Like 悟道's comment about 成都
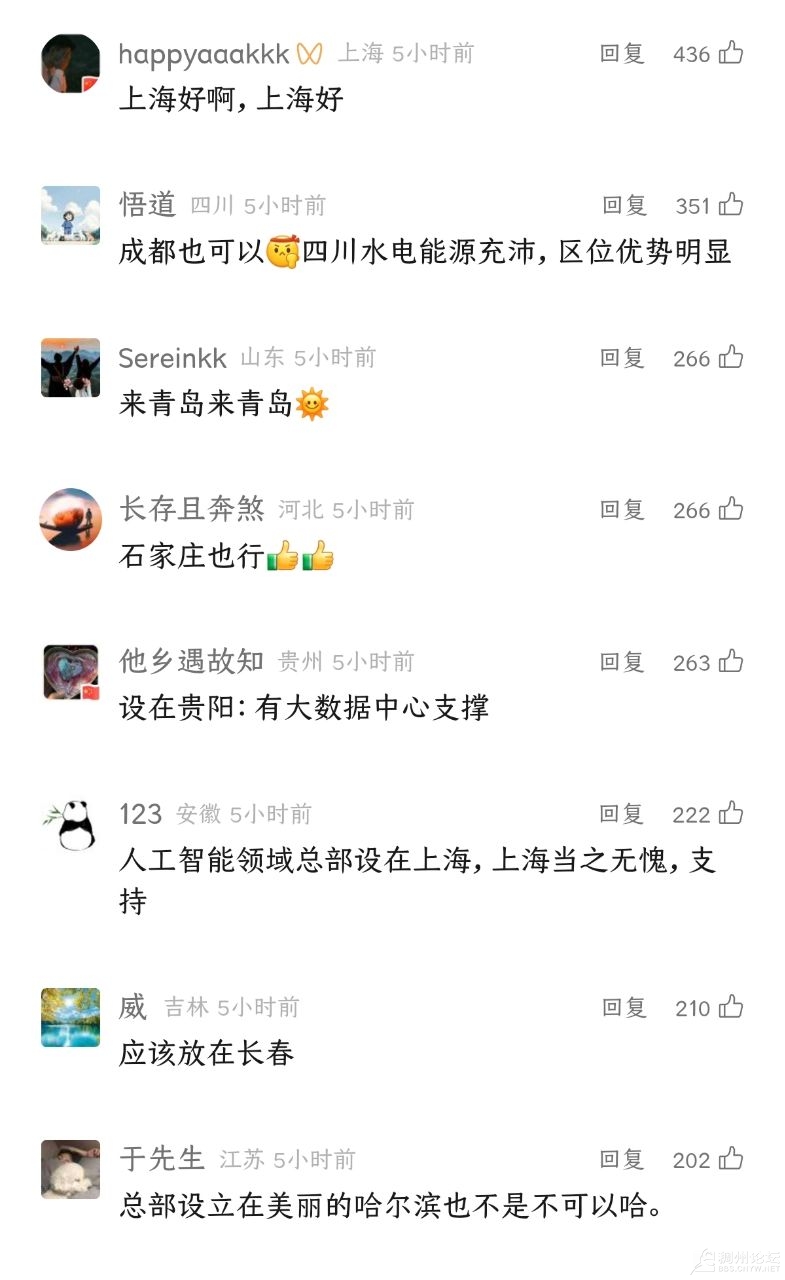Screen dimensions: 785x1280 [x=731, y=205]
